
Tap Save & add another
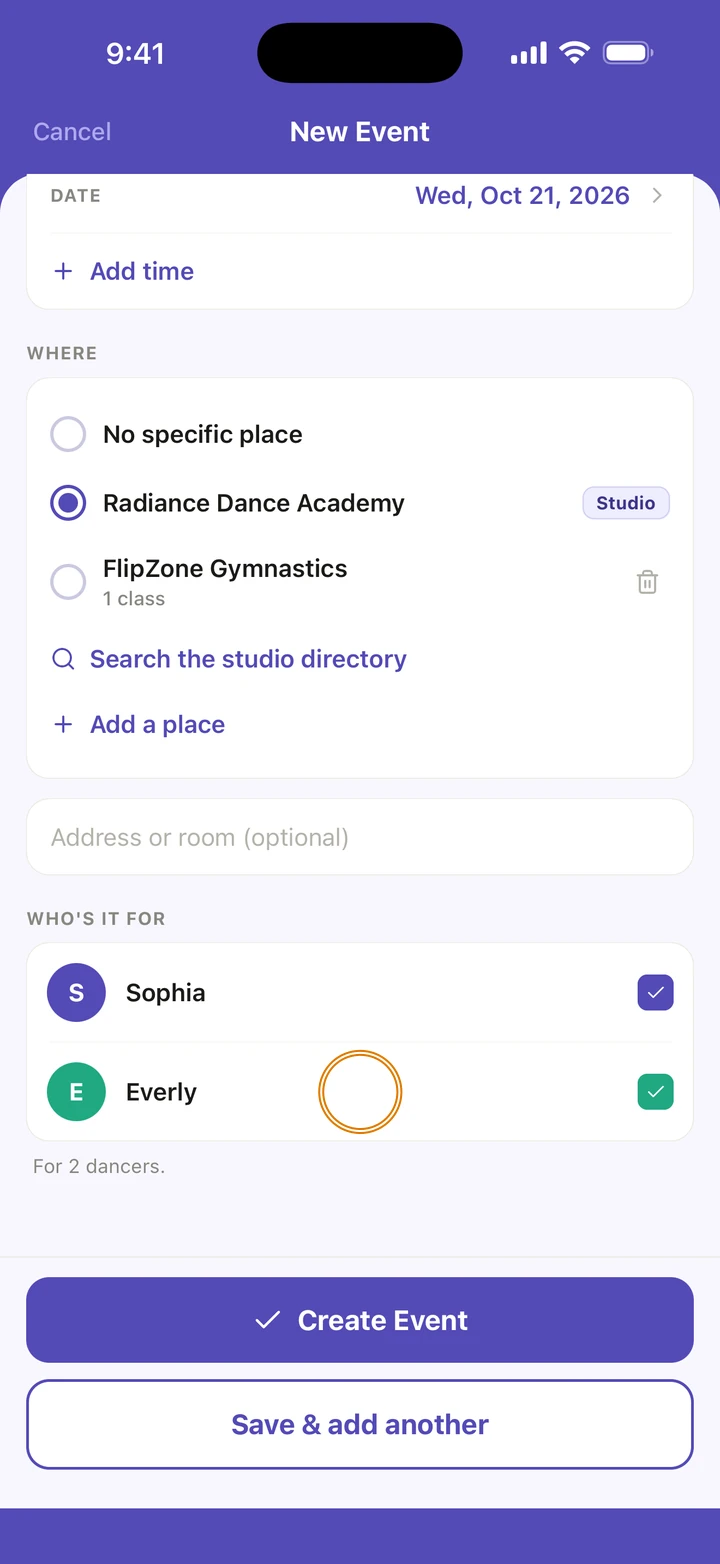tap(359, 1424)
